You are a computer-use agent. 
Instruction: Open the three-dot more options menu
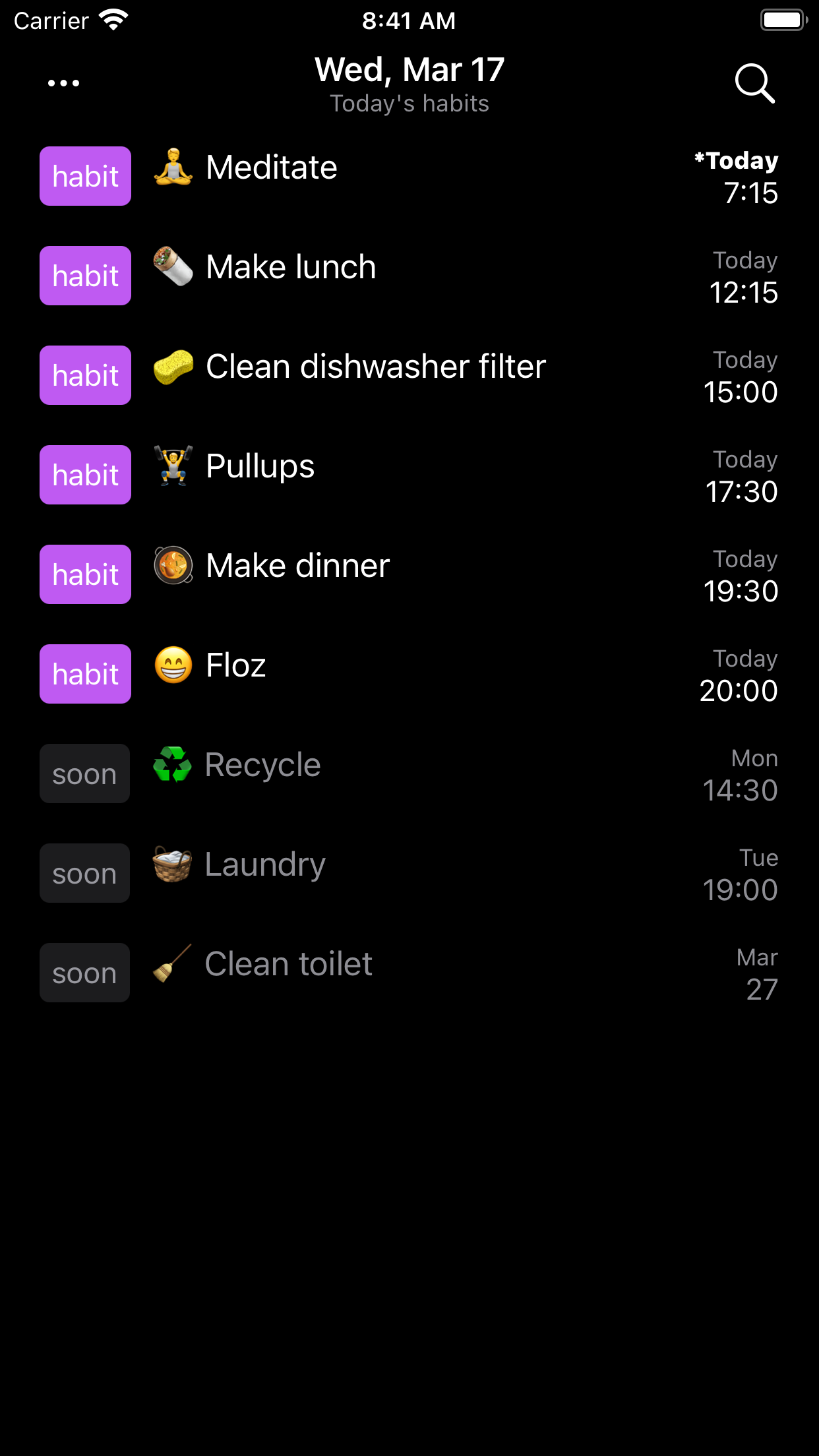point(64,84)
